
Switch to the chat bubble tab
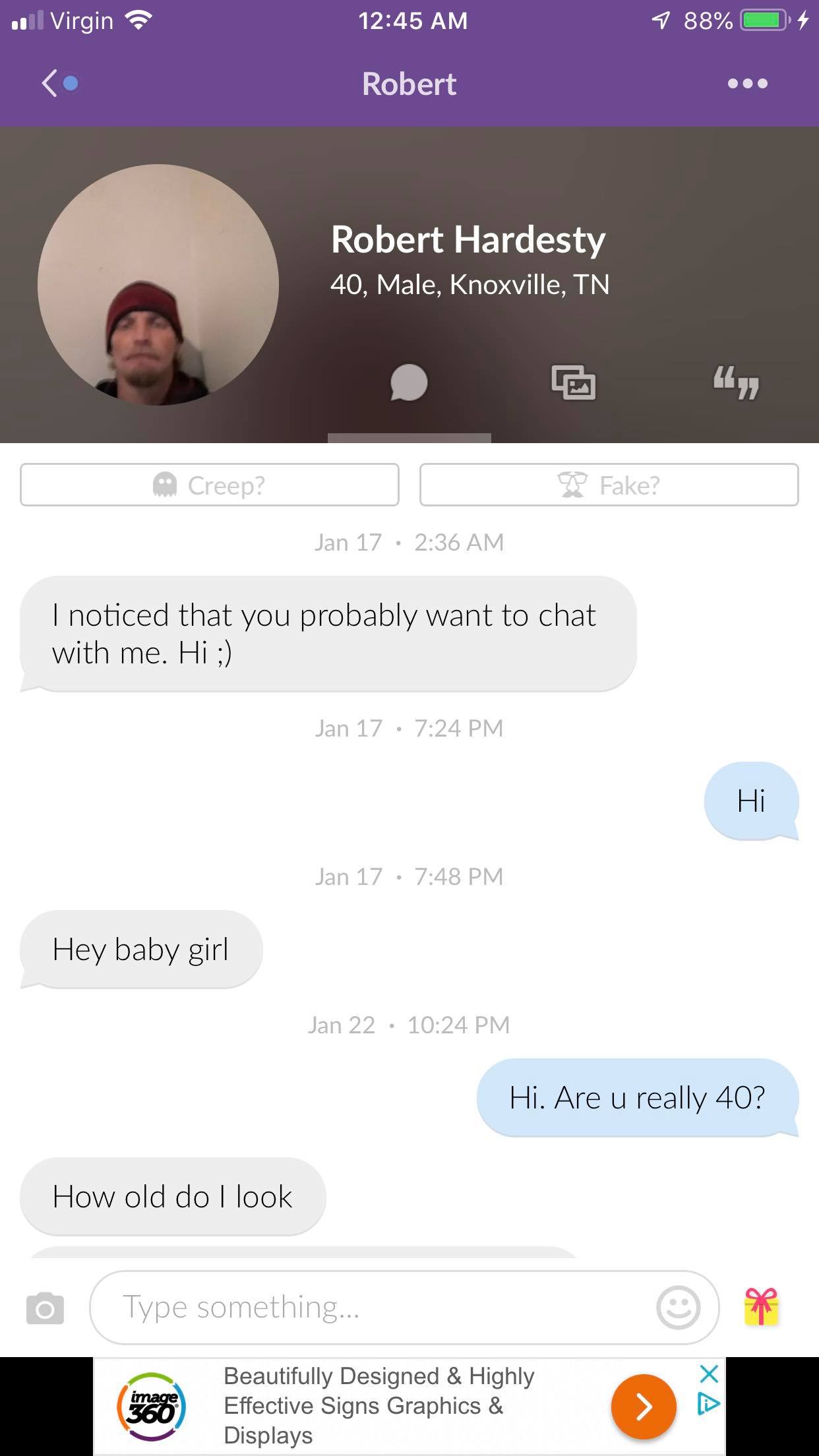[409, 383]
